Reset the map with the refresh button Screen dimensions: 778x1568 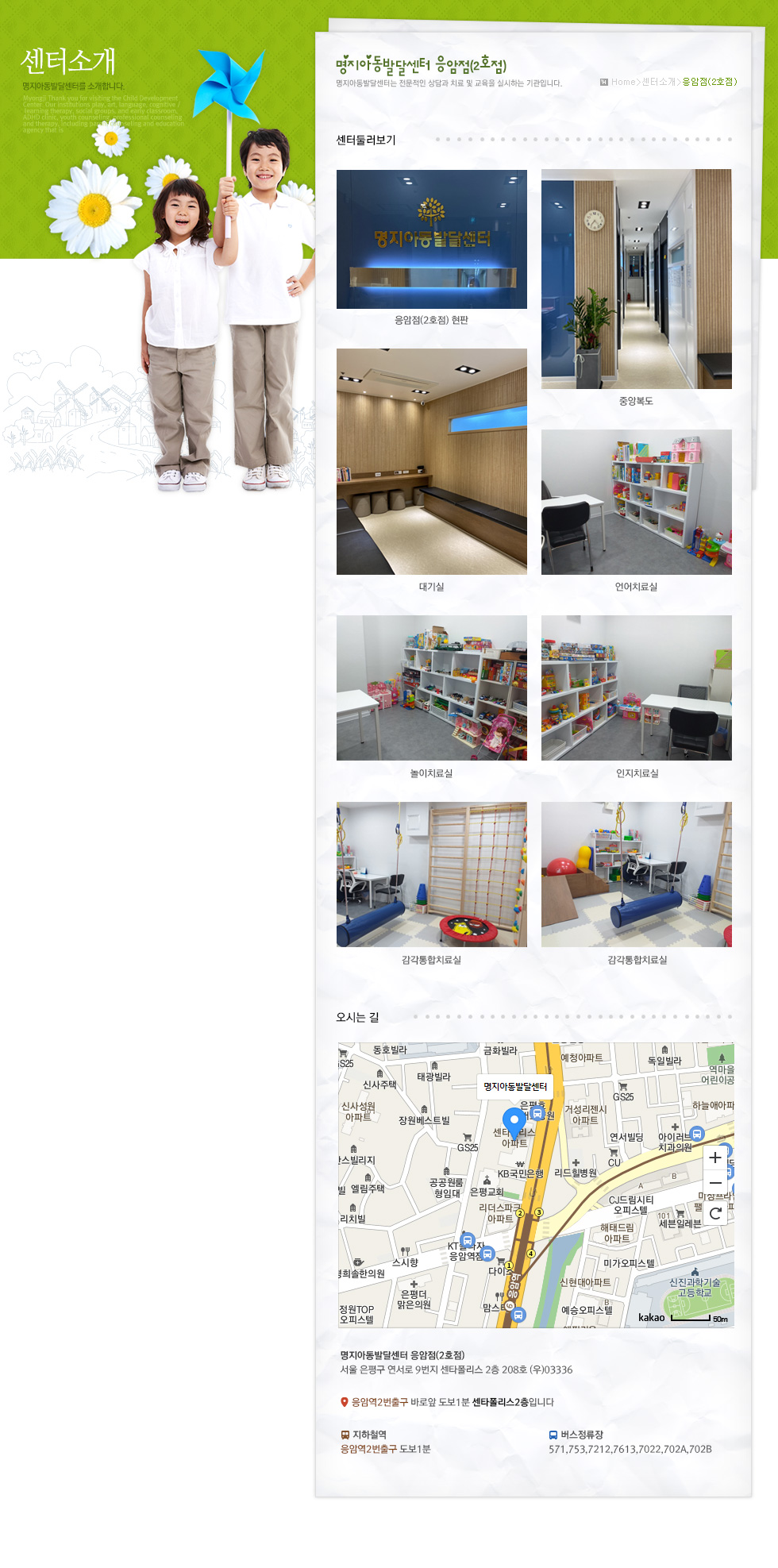714,1213
